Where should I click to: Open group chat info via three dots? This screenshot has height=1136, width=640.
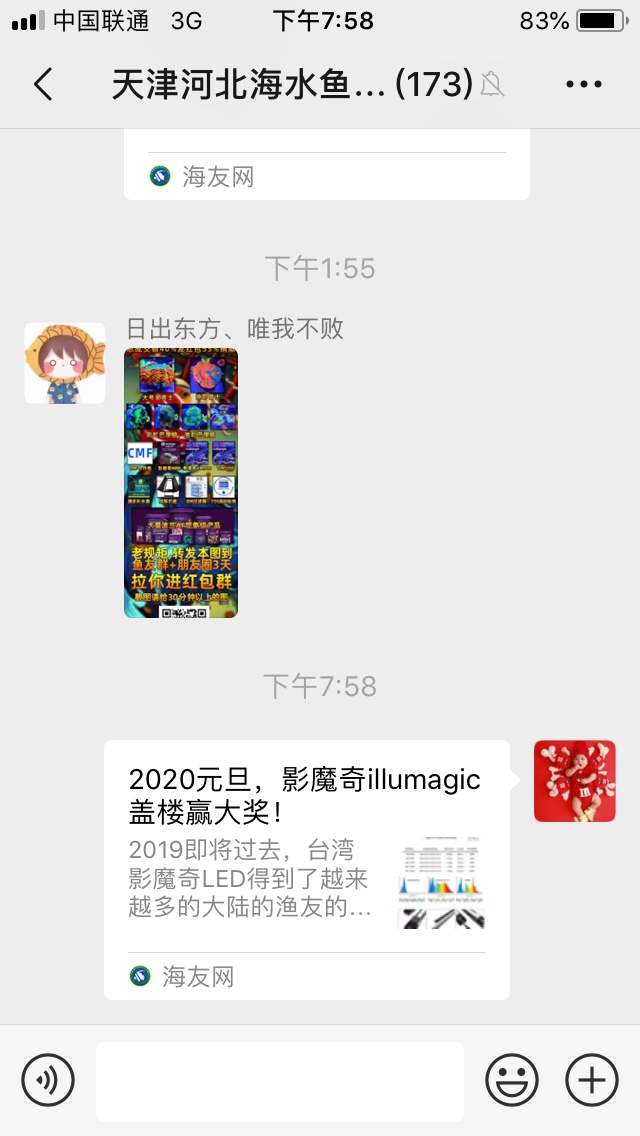tap(584, 85)
